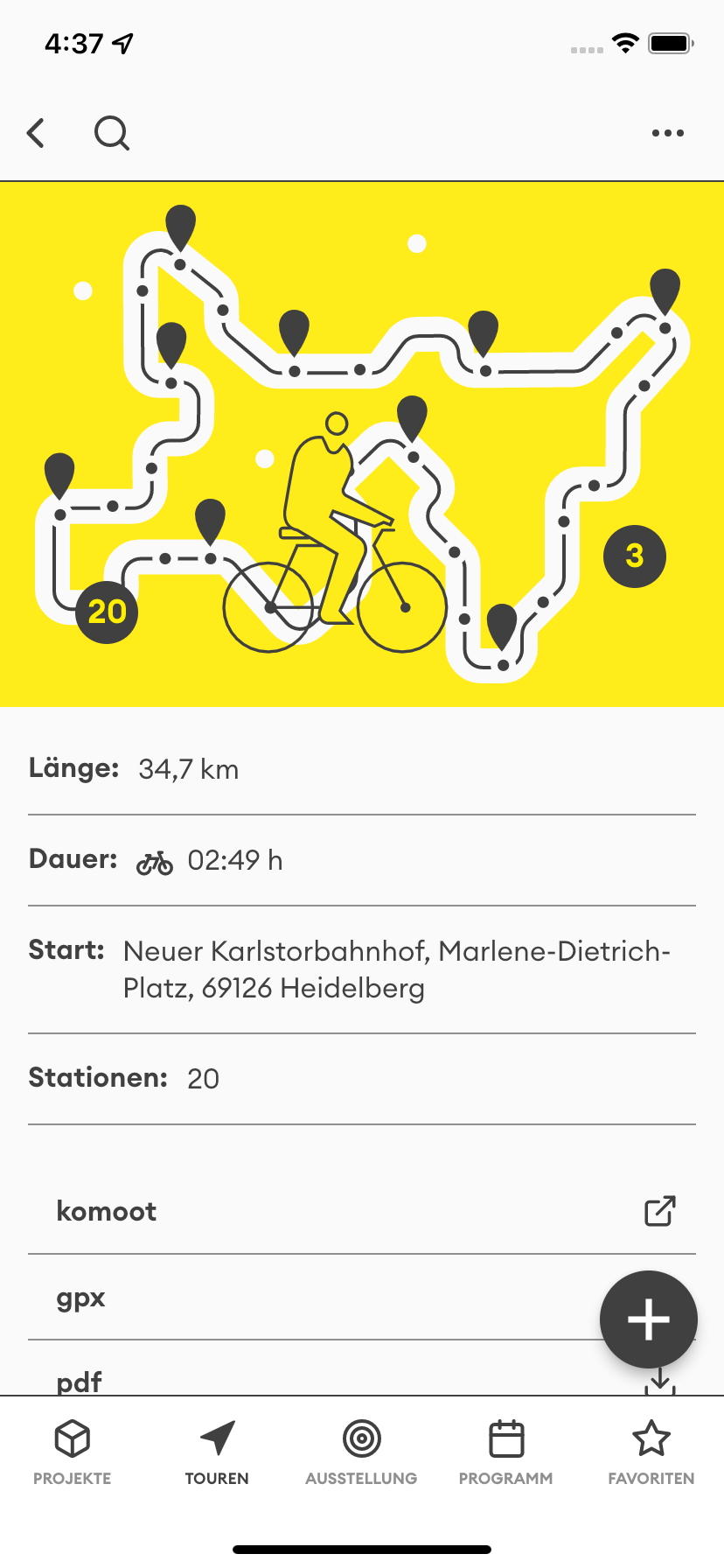
Task: Open the three-dot overflow menu
Action: (667, 133)
